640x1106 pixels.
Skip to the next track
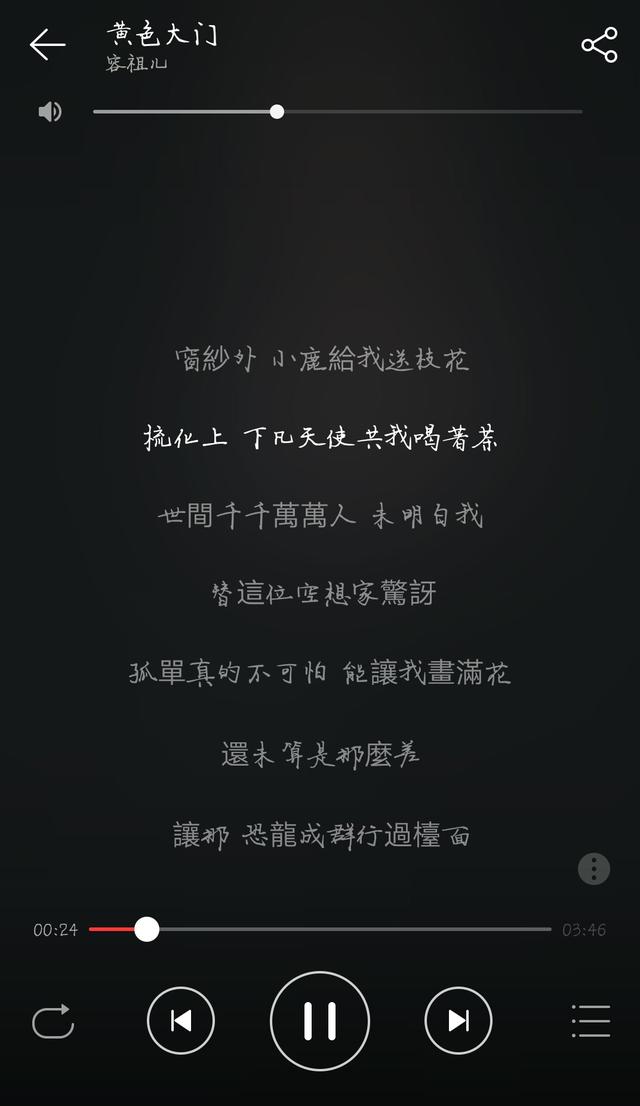[459, 1021]
